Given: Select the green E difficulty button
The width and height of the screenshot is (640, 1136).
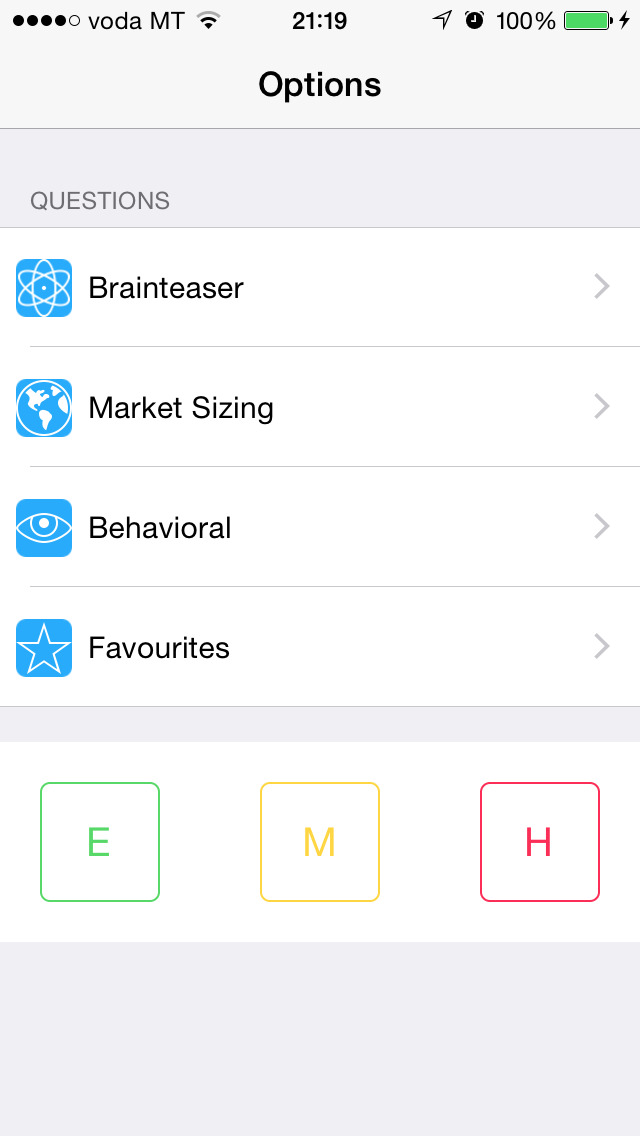Looking at the screenshot, I should tap(100, 842).
